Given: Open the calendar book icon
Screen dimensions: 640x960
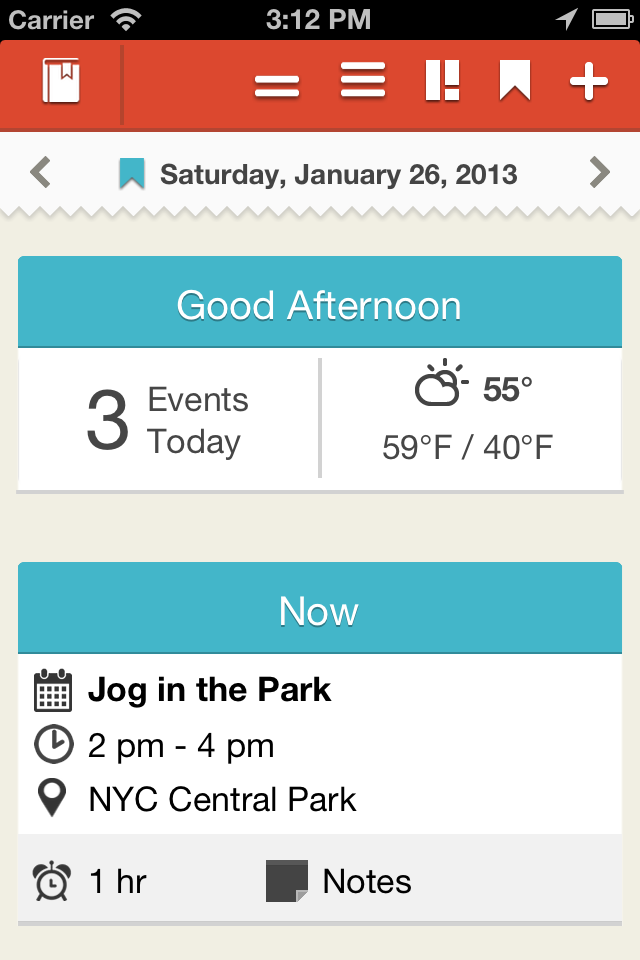Looking at the screenshot, I should pyautogui.click(x=61, y=82).
